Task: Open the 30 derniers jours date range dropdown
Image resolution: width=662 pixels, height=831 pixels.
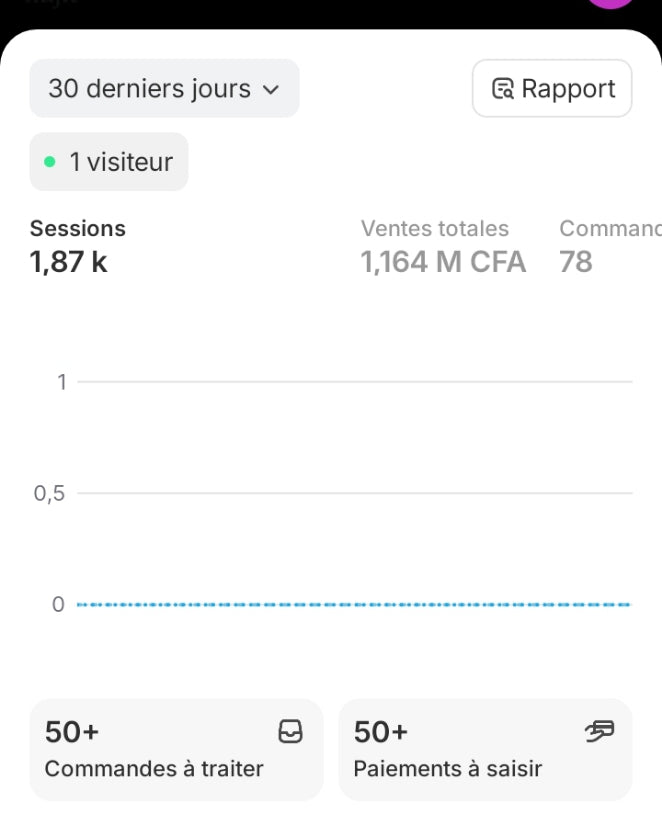Action: click(164, 89)
